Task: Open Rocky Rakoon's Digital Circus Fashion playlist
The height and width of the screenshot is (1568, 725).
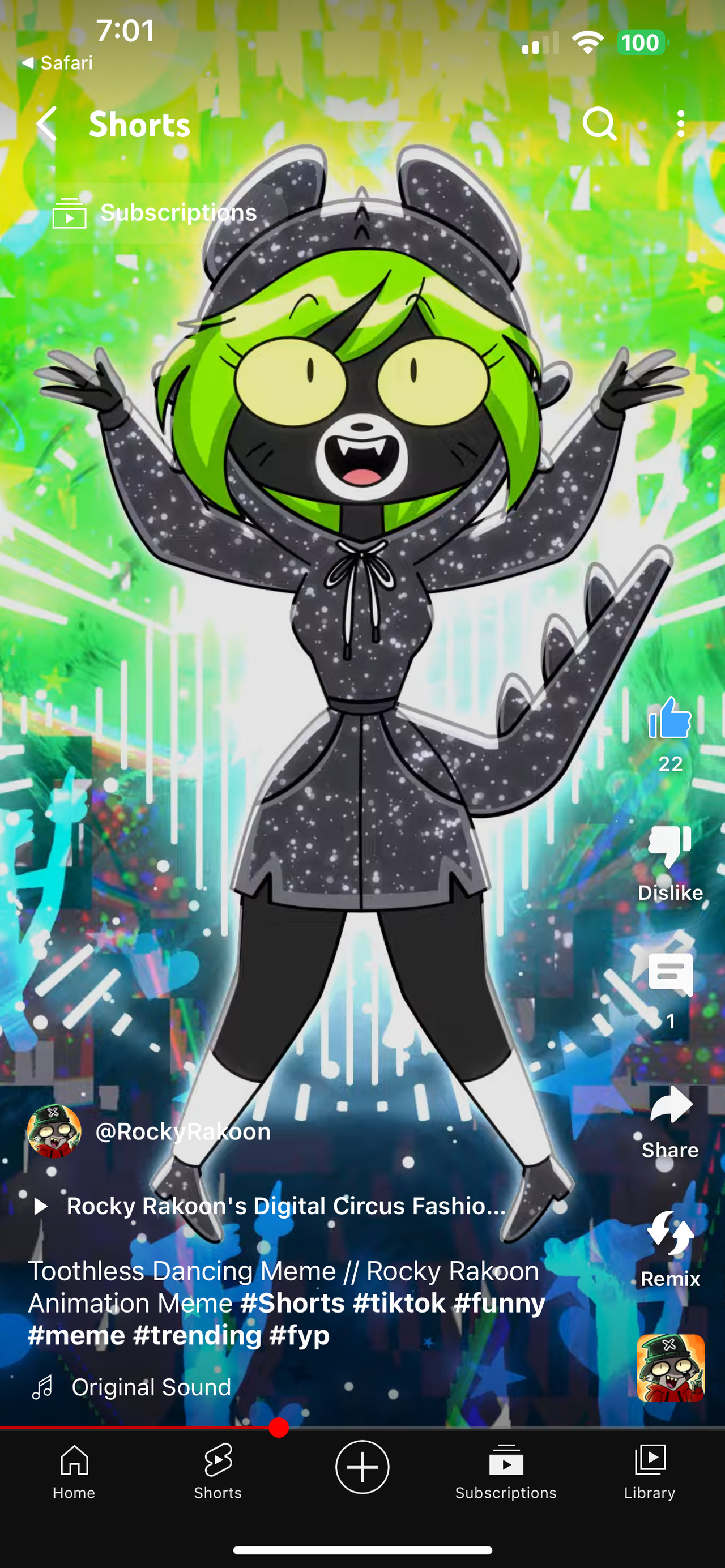Action: pyautogui.click(x=285, y=1206)
